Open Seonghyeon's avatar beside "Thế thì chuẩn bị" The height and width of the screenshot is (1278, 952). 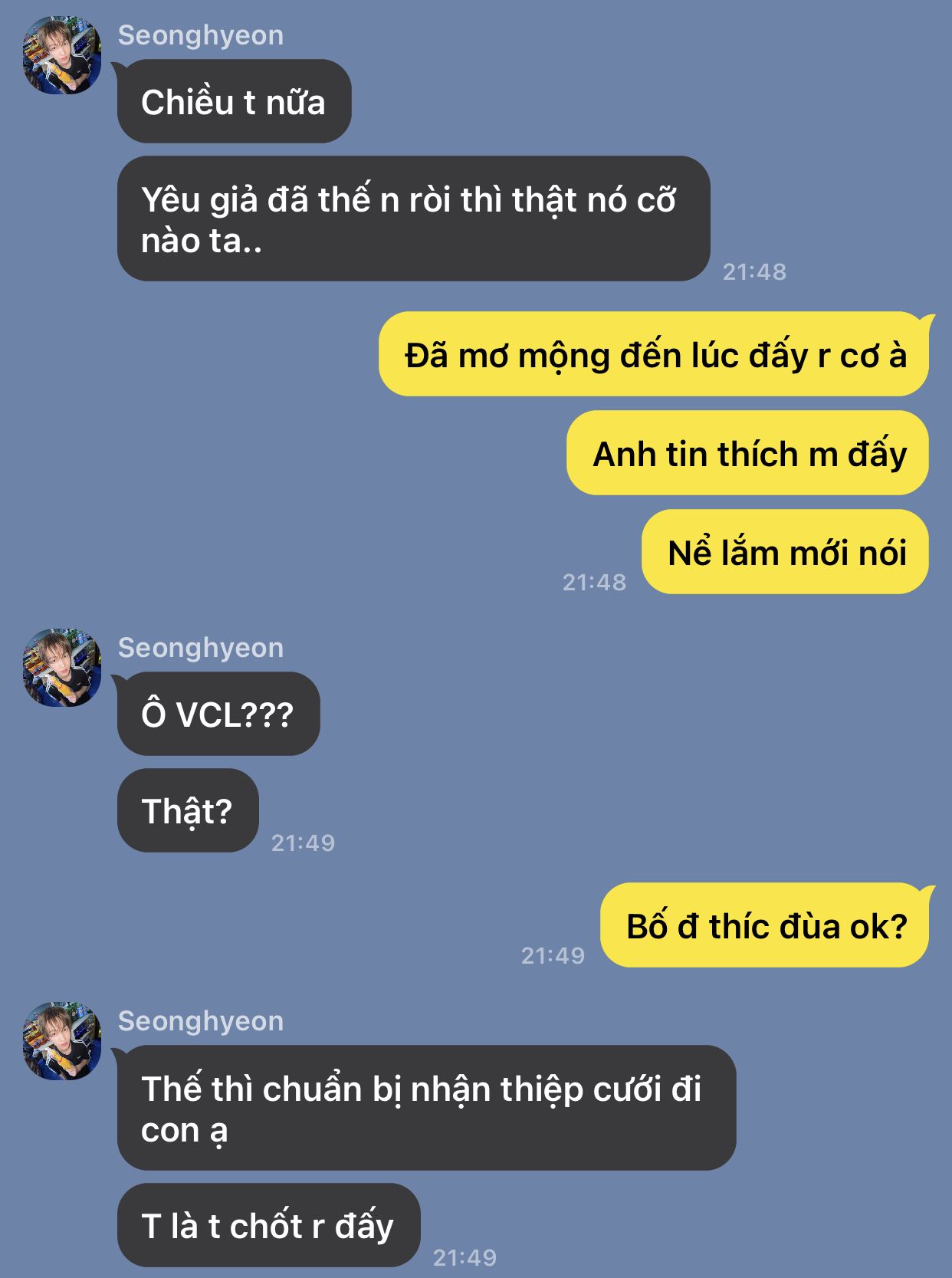point(62,1041)
